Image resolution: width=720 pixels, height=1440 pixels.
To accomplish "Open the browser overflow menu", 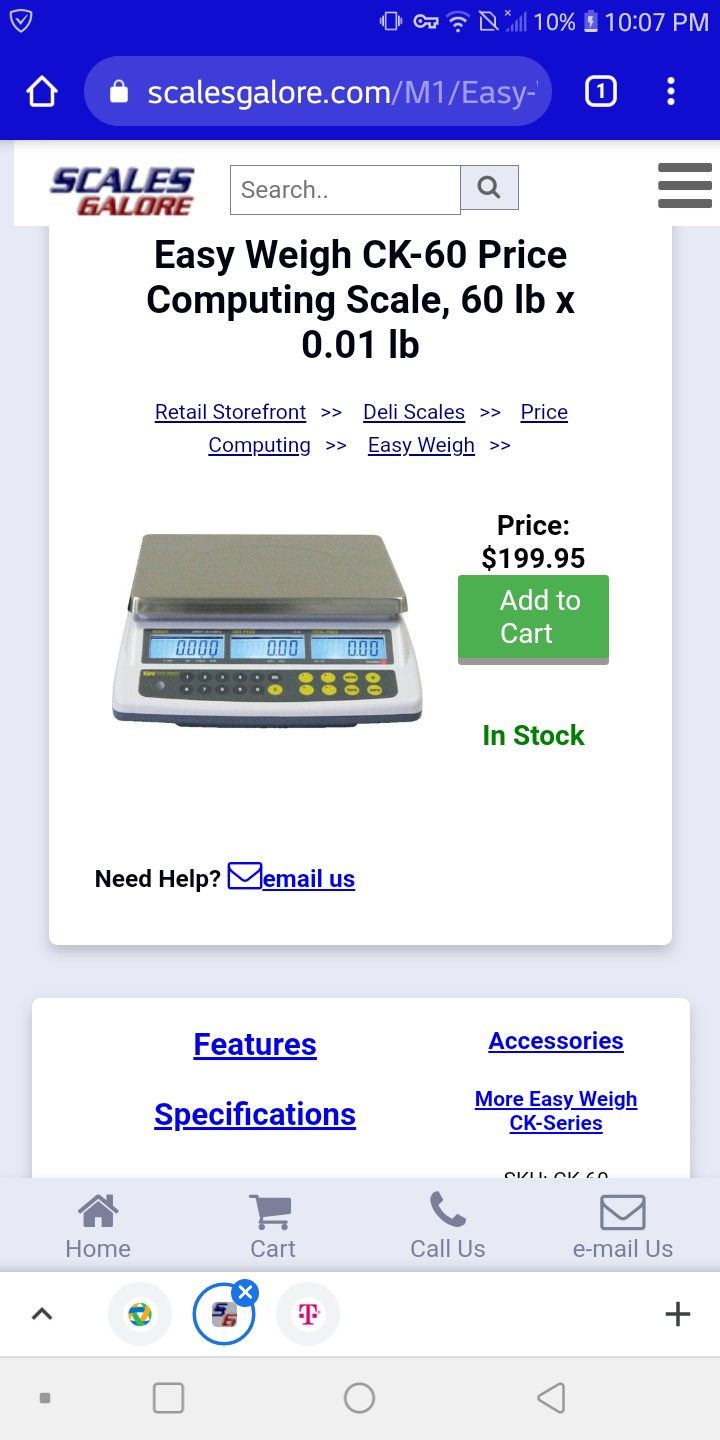I will (671, 92).
